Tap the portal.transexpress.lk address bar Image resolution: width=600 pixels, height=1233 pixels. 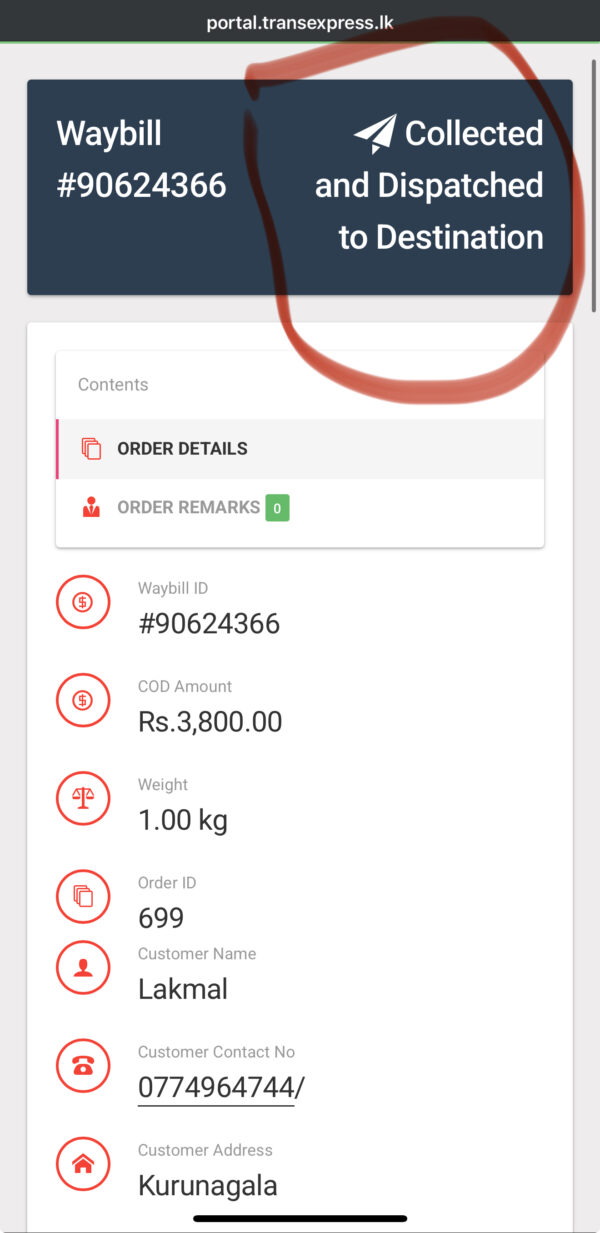click(x=300, y=22)
